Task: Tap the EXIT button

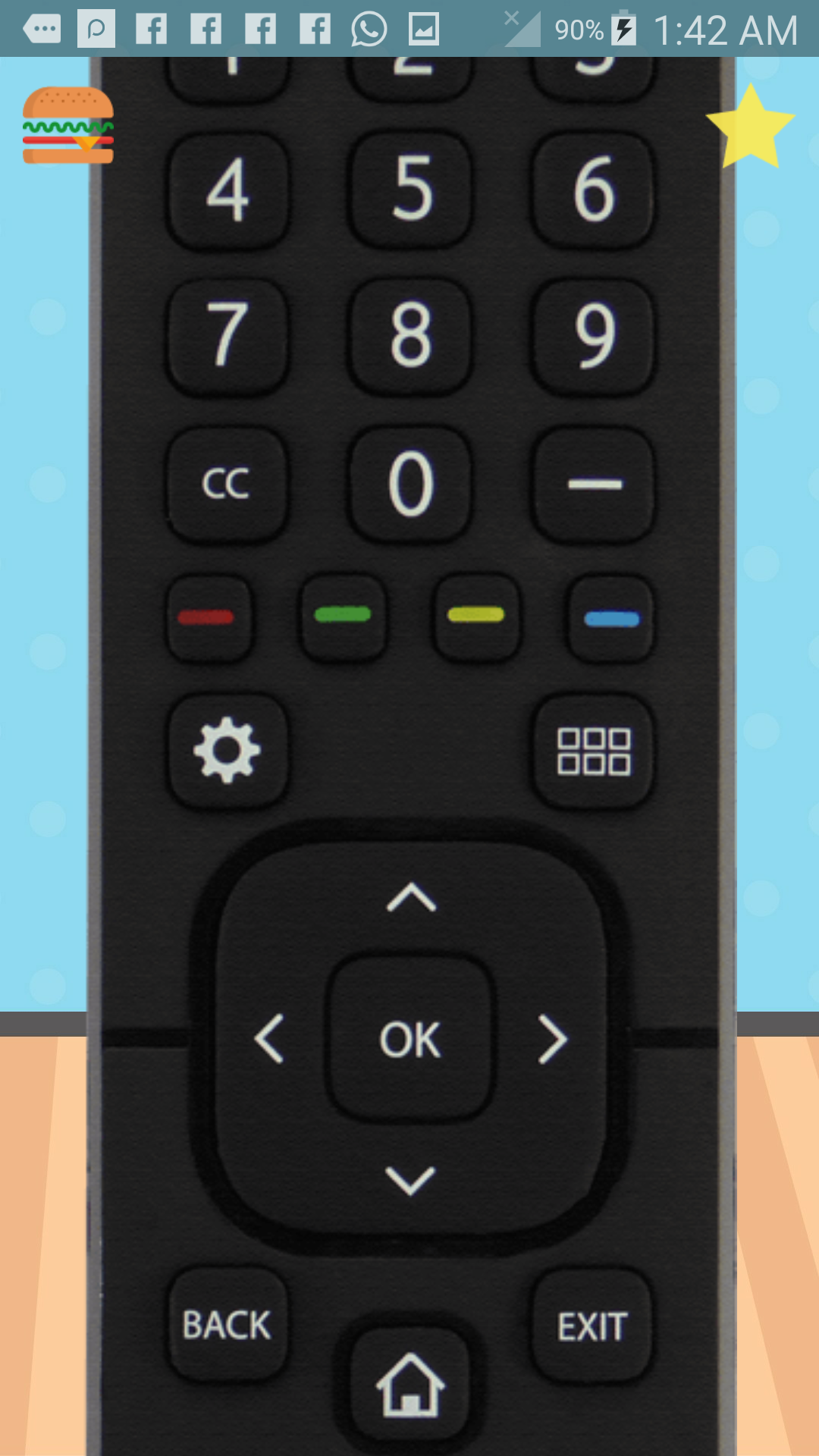Action: [592, 1326]
